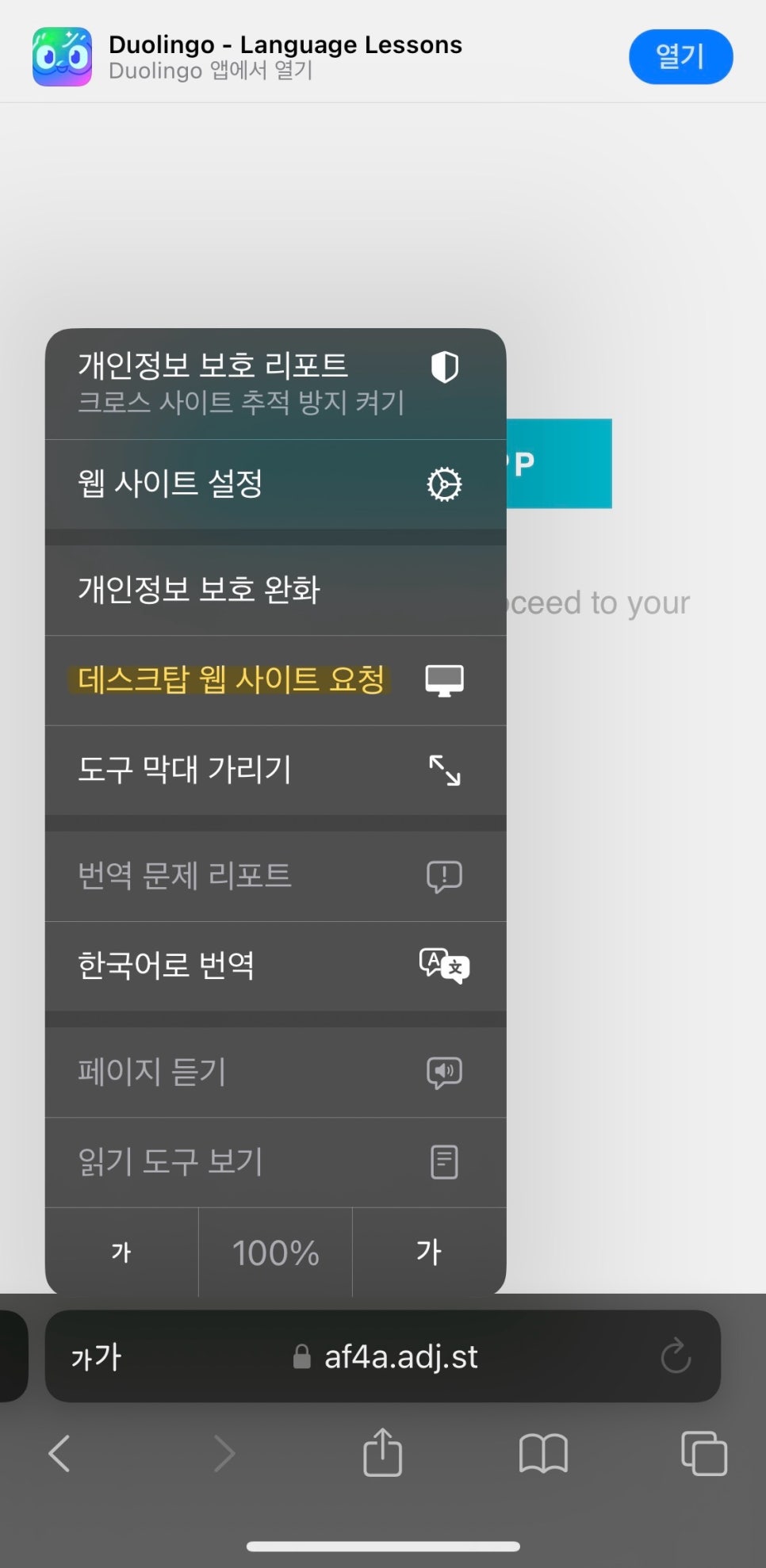Go back to previous page

tap(60, 1453)
